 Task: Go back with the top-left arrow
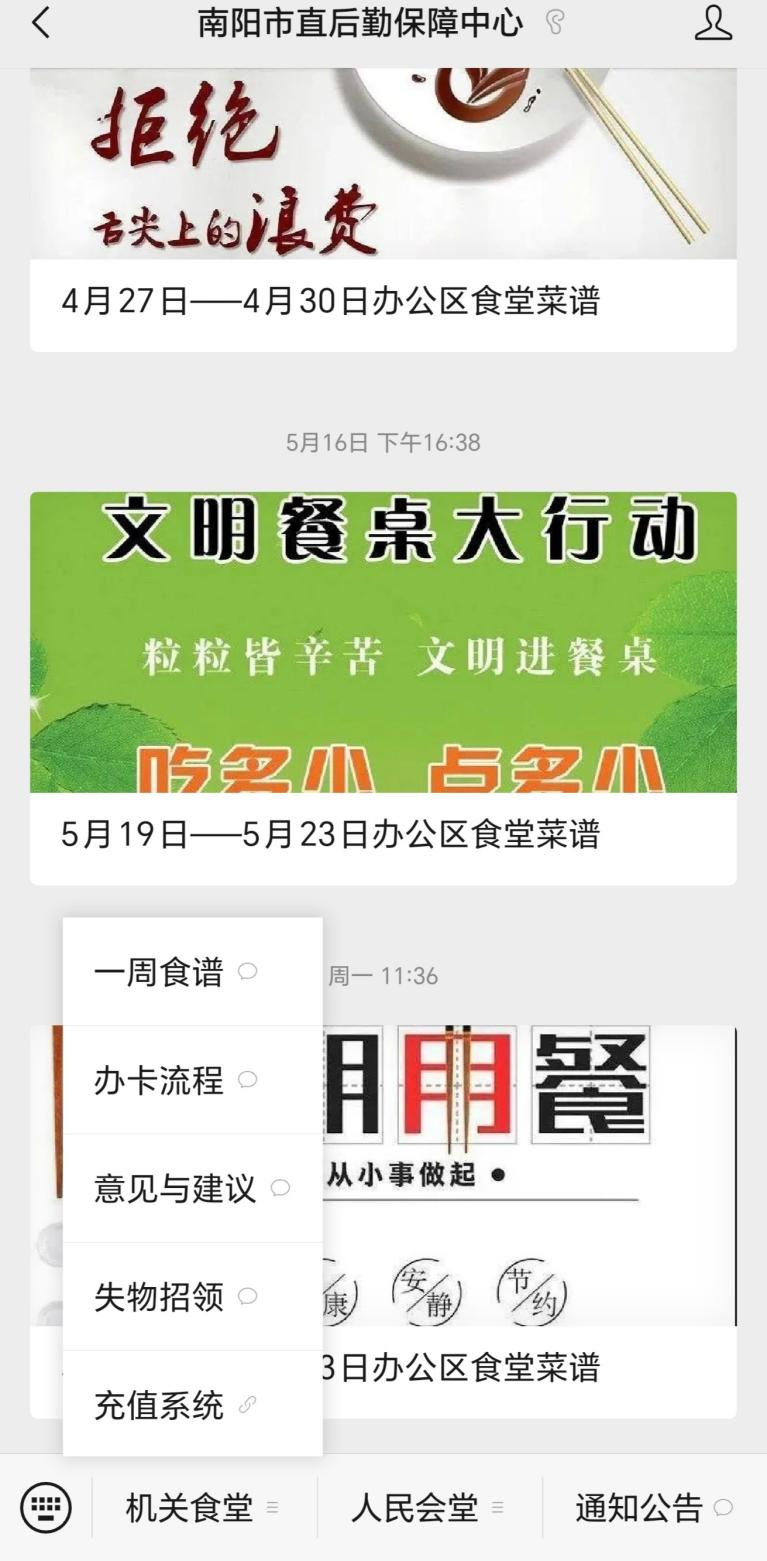click(41, 22)
